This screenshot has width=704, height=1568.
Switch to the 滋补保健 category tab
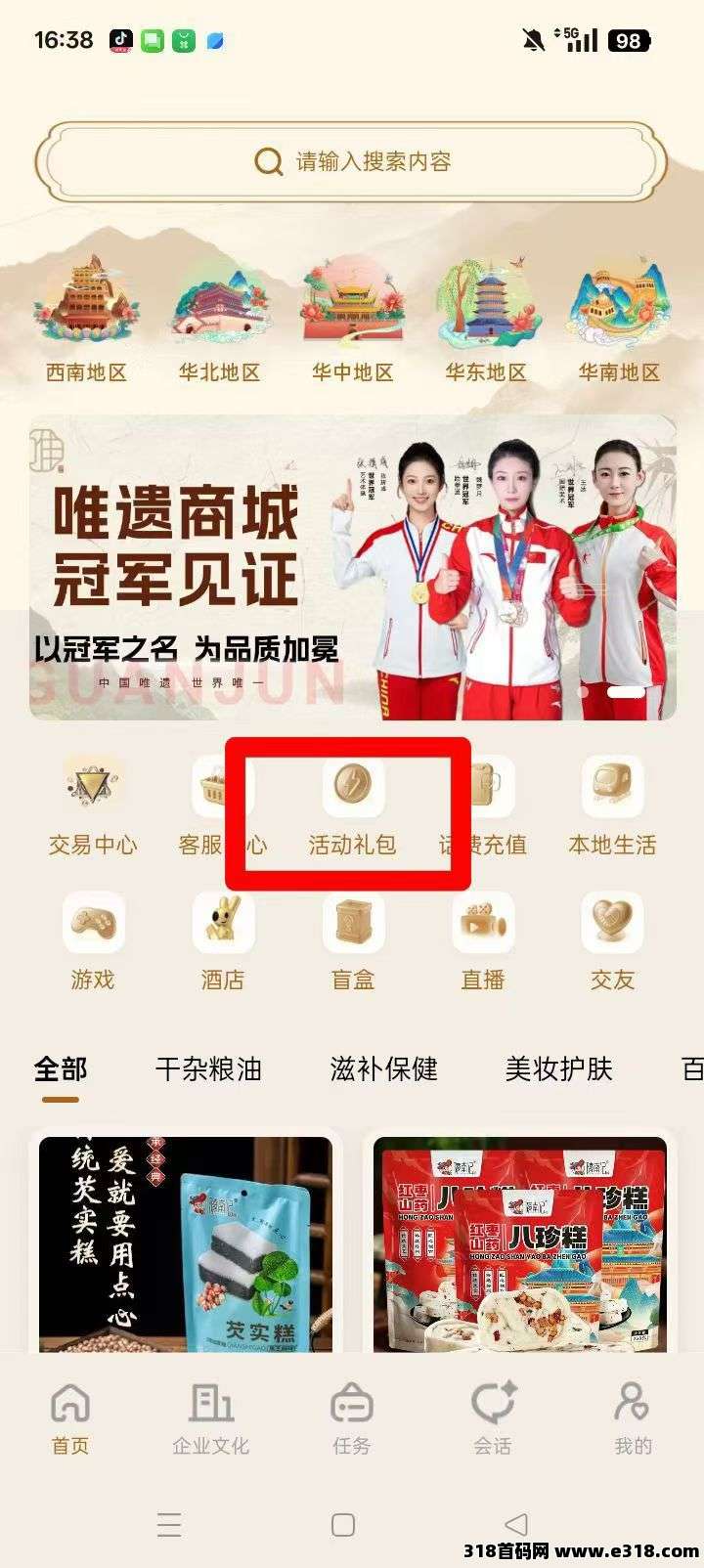[x=383, y=1069]
